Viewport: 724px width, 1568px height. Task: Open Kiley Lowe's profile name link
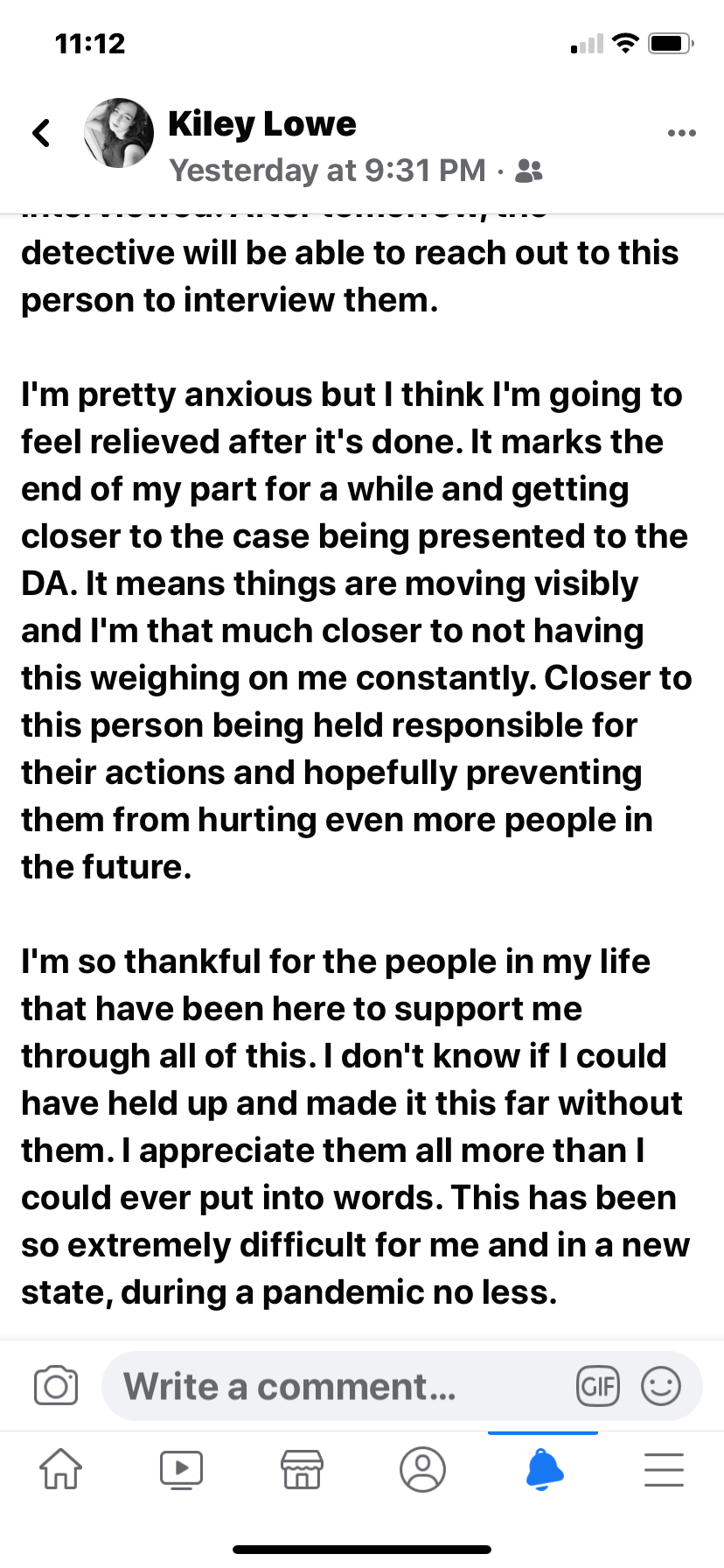tap(261, 124)
